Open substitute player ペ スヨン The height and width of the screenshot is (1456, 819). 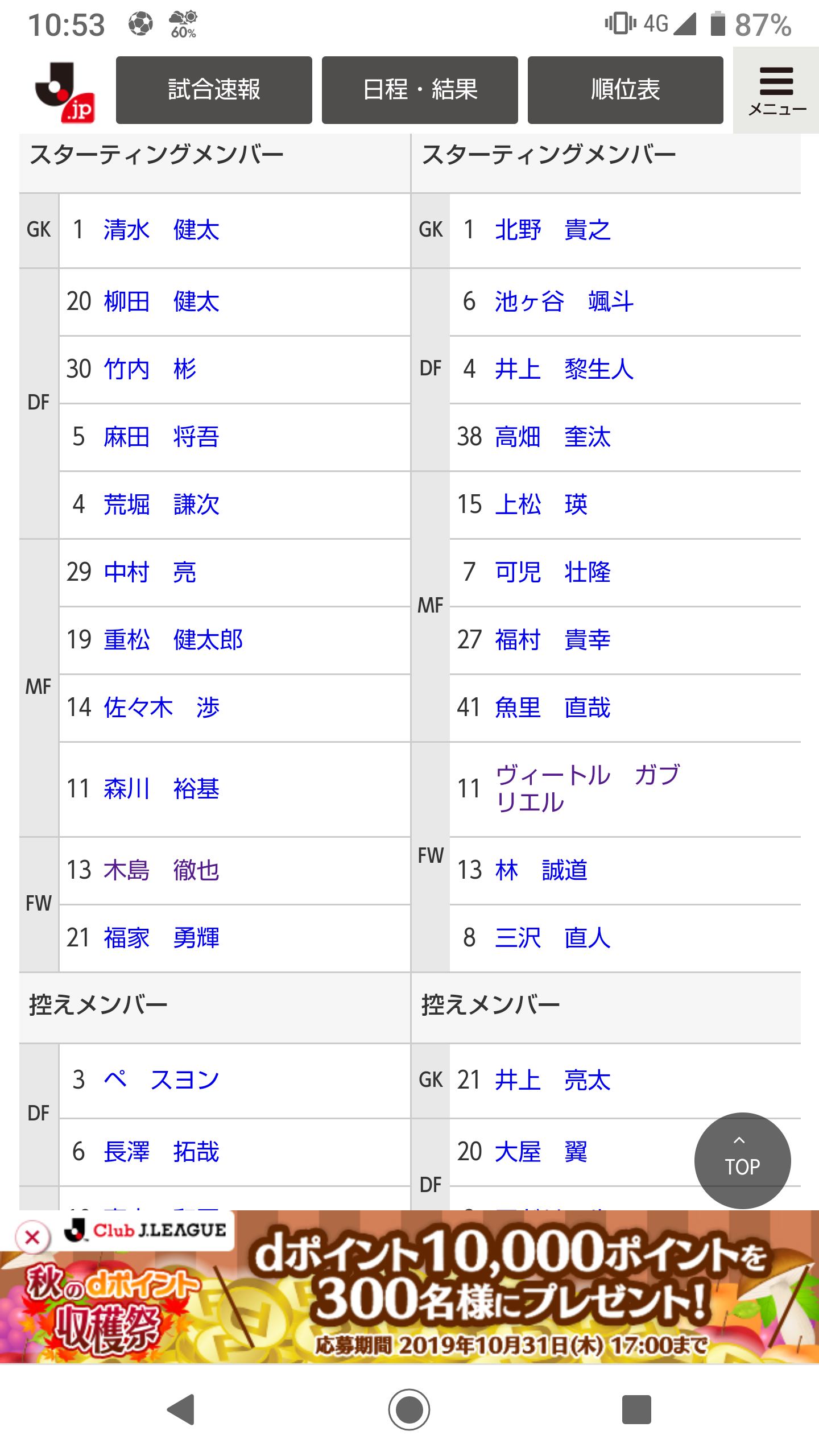pos(162,1079)
